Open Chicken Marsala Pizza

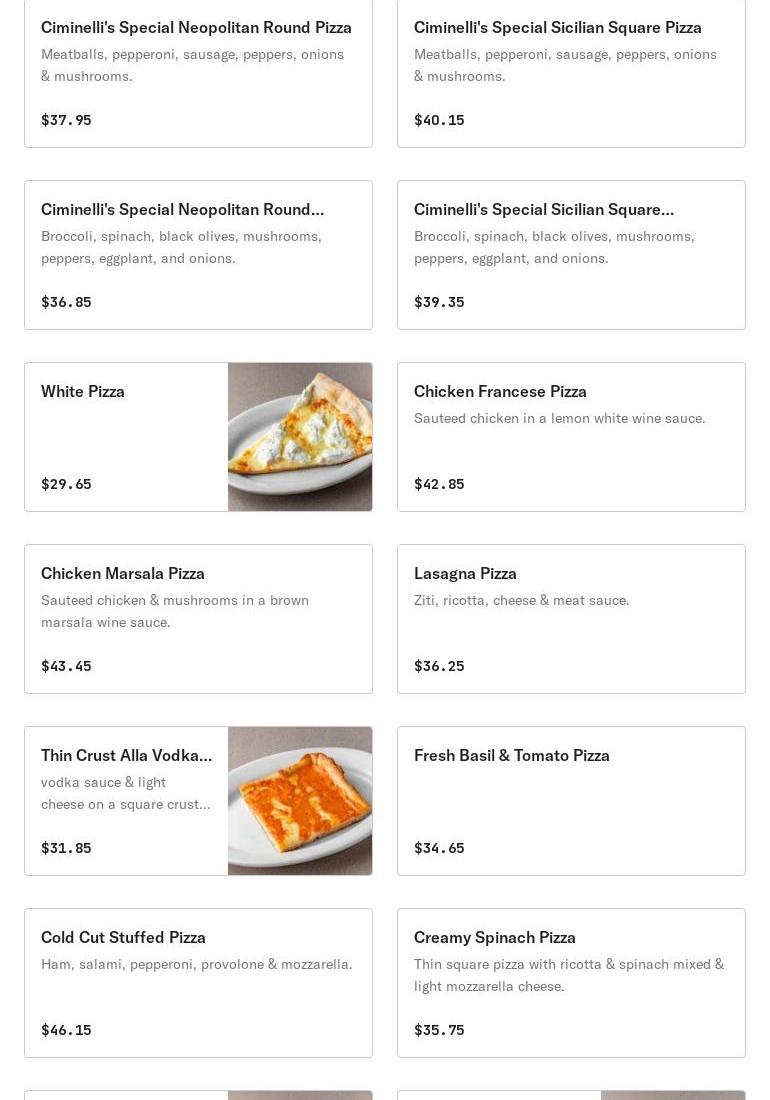[198, 619]
